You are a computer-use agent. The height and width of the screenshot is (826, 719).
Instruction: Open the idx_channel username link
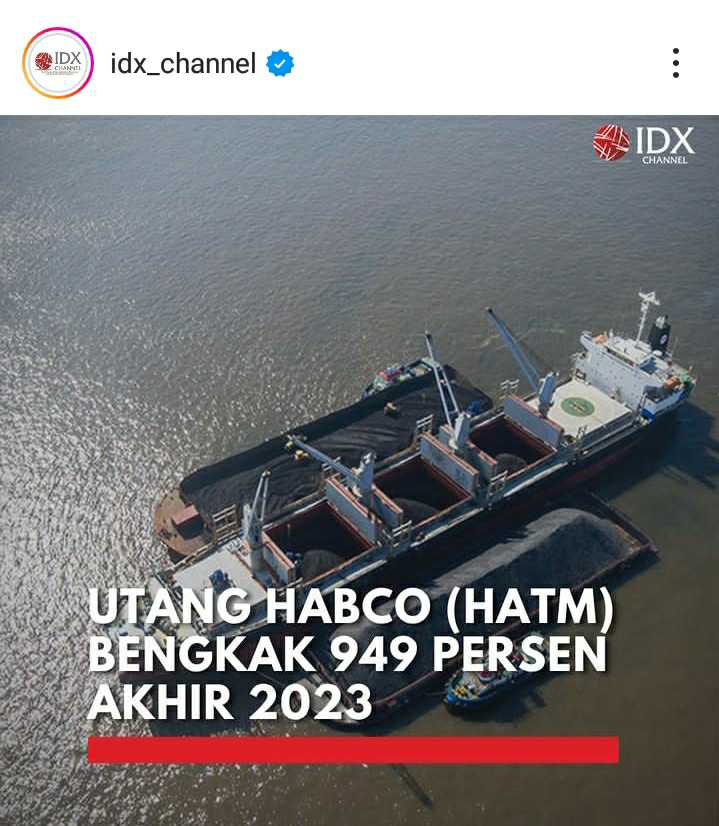183,64
